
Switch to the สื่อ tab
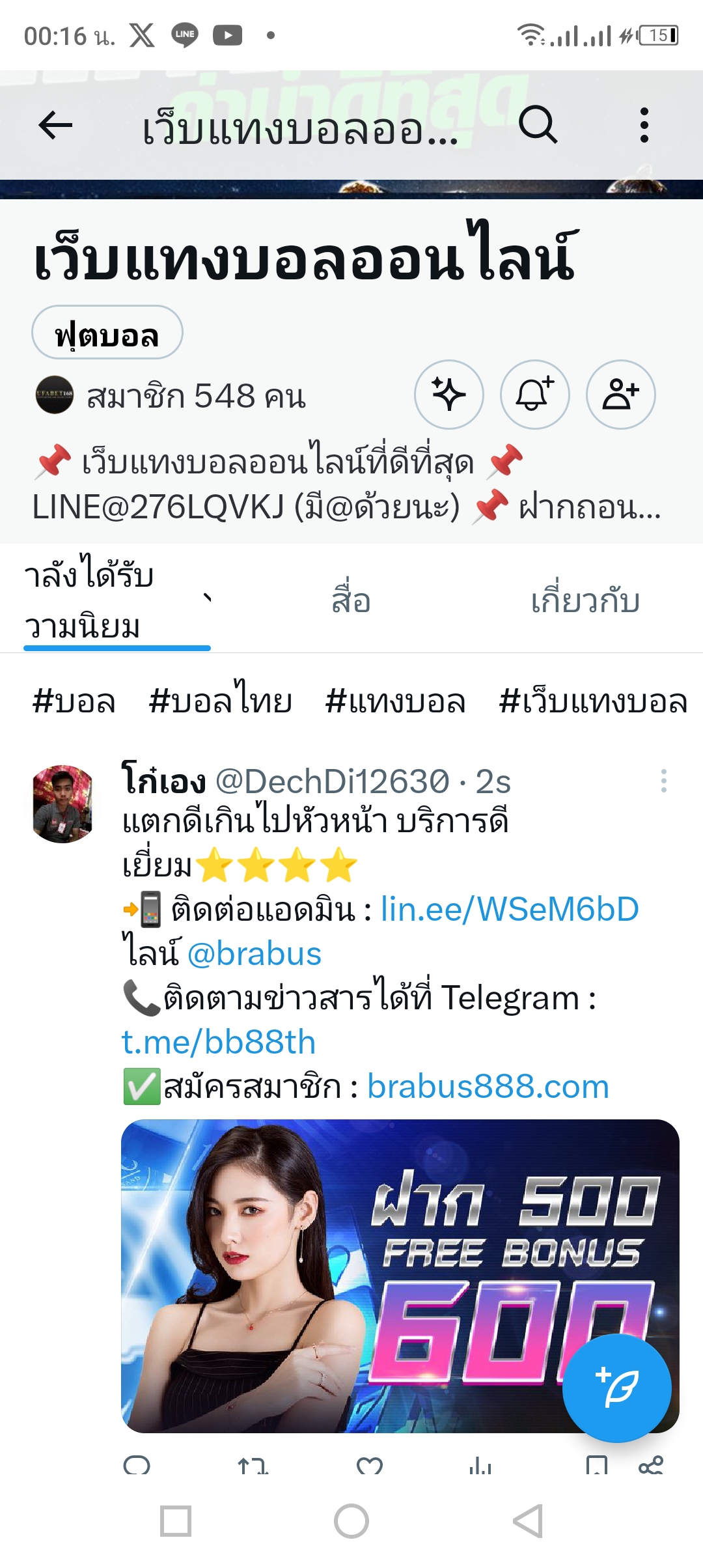pos(351,600)
